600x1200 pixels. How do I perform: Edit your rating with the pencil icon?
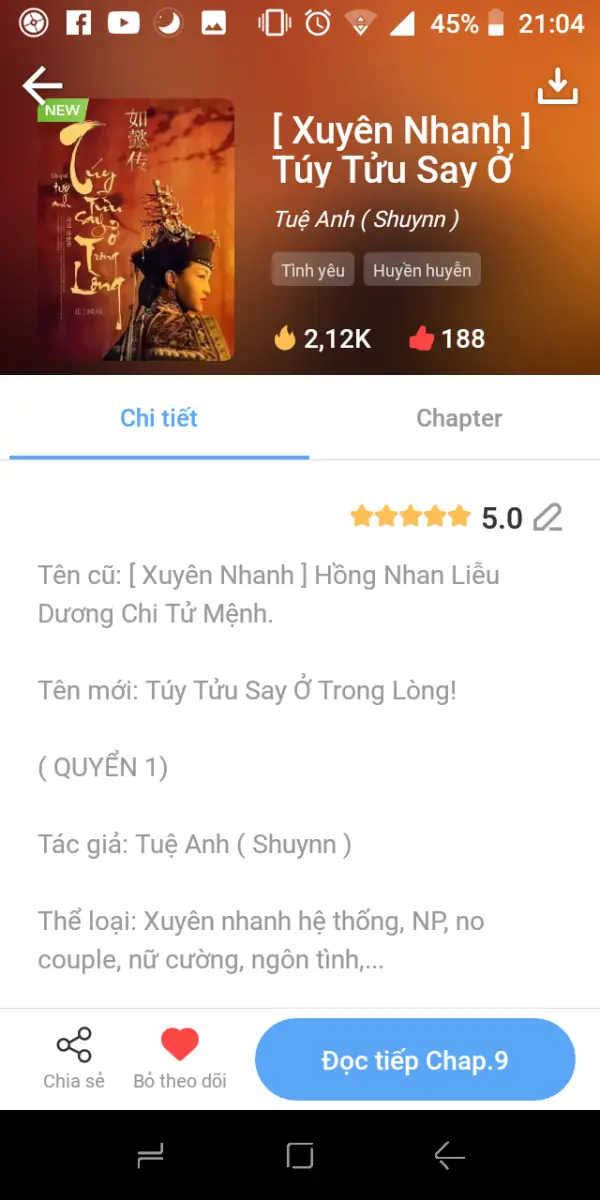[x=547, y=517]
